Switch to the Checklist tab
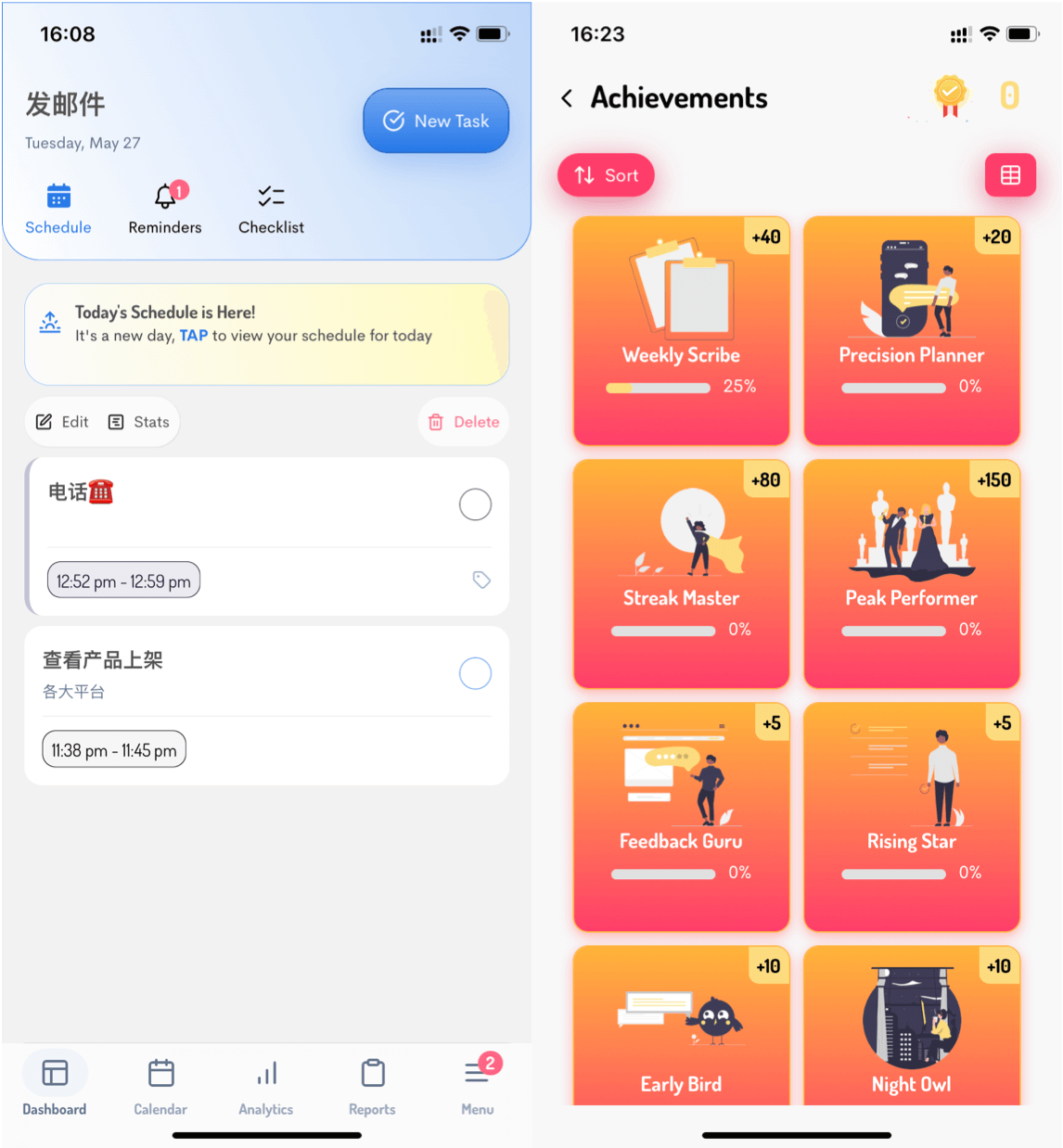The width and height of the screenshot is (1063, 1148). (x=271, y=209)
